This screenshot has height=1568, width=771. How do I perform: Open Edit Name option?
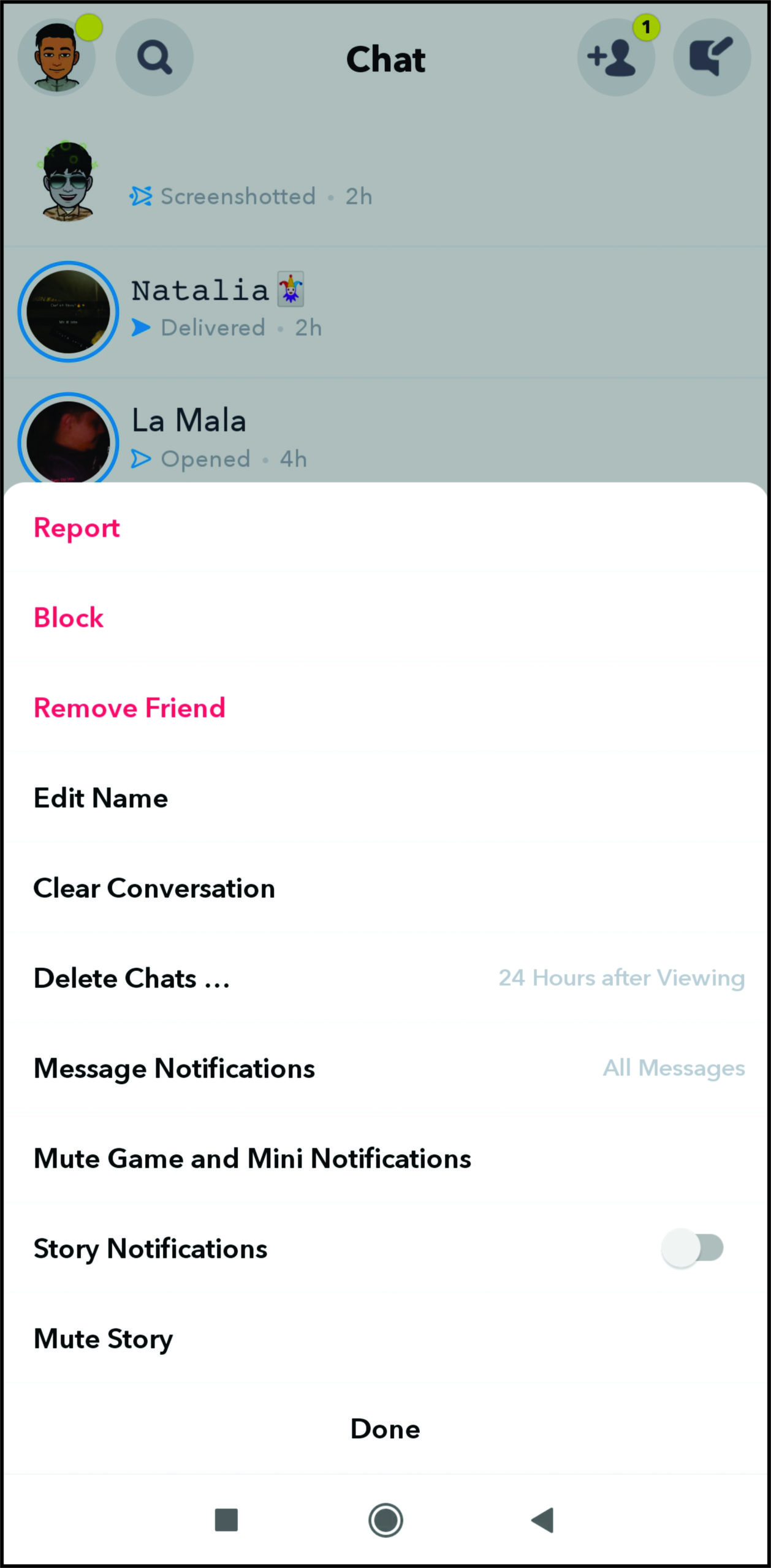101,797
